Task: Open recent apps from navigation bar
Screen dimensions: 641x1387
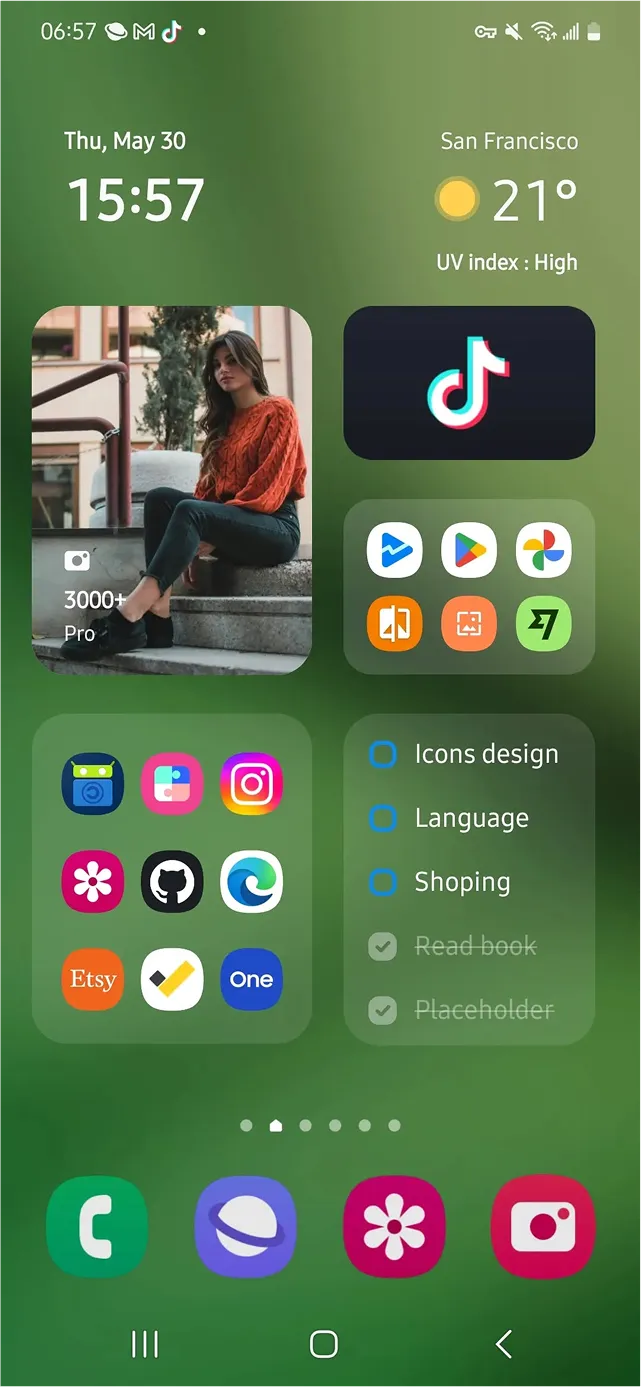Action: (x=145, y=1345)
